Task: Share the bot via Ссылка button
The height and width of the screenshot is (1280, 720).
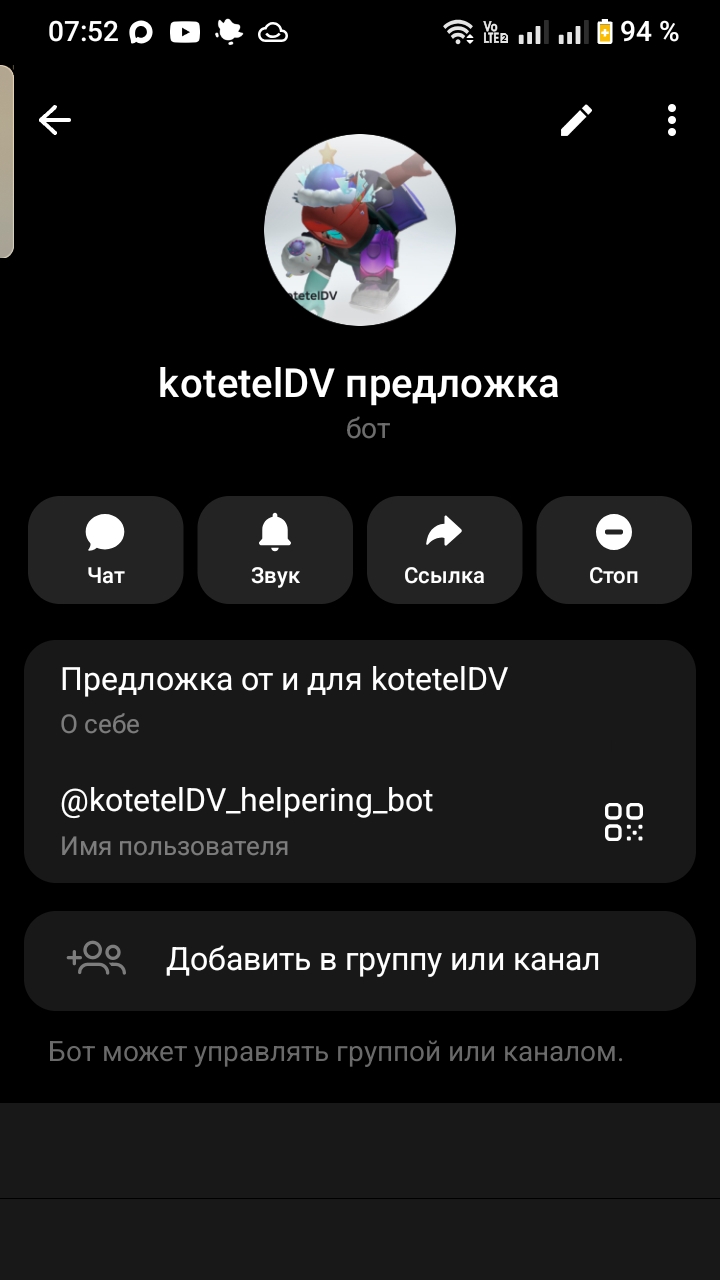Action: 444,550
